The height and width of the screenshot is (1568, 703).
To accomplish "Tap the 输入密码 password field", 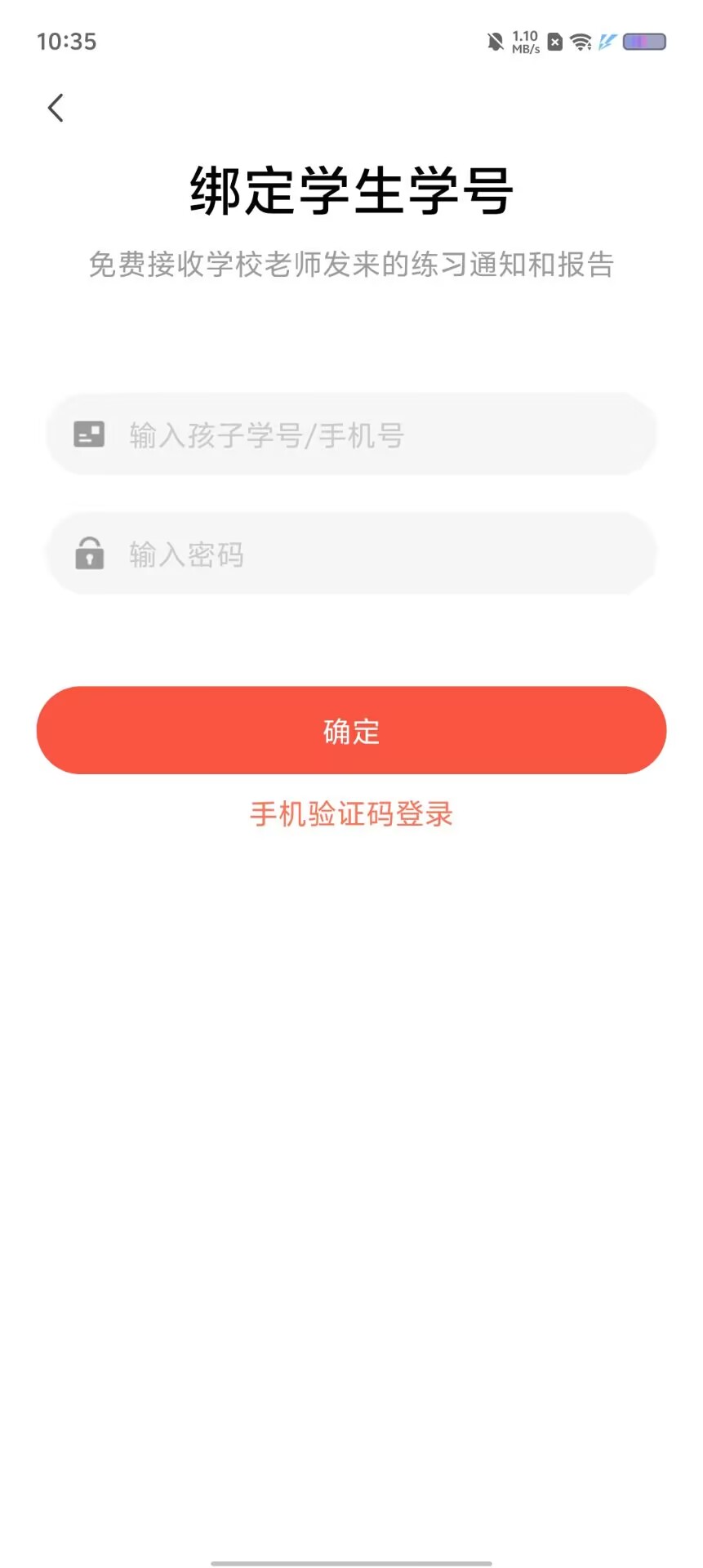I will [351, 554].
